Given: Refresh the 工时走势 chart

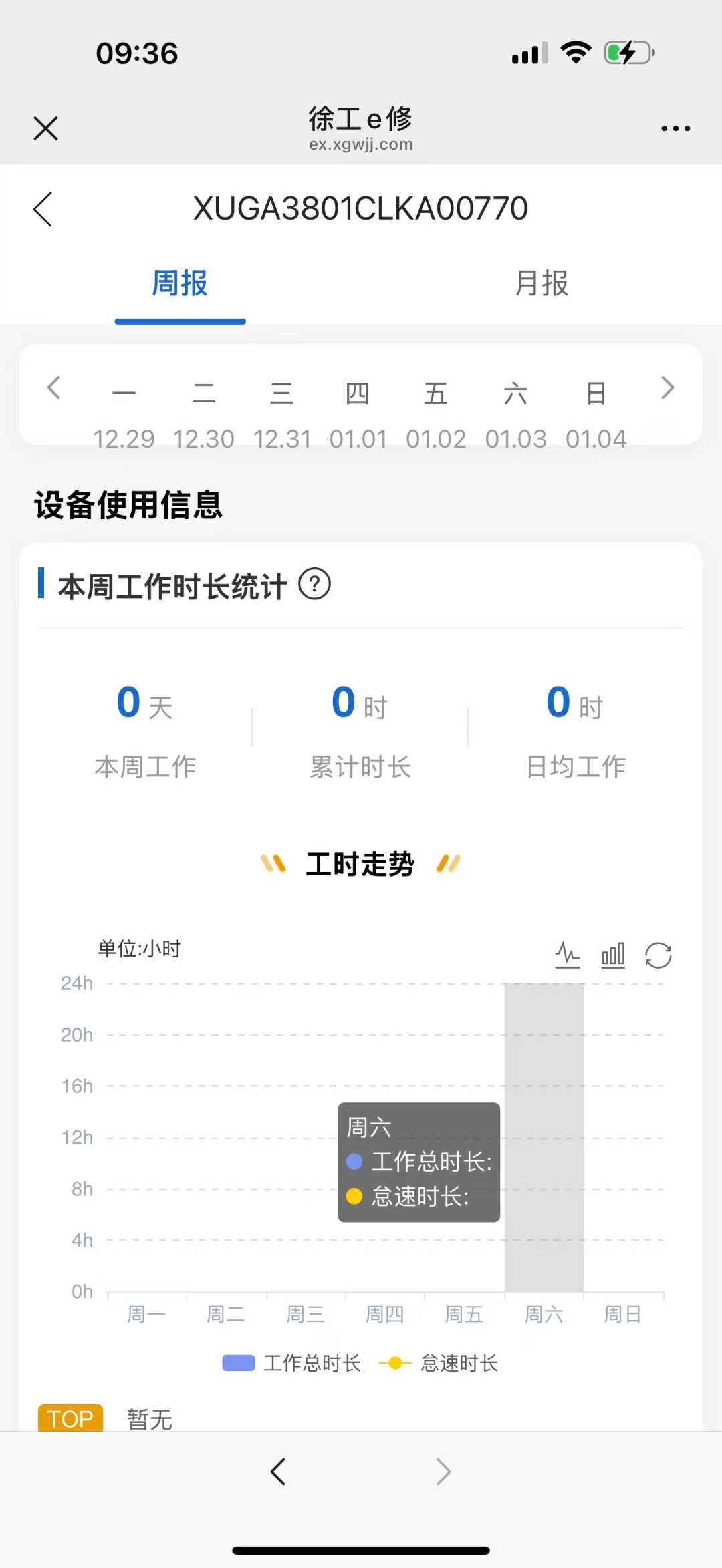Looking at the screenshot, I should point(658,955).
